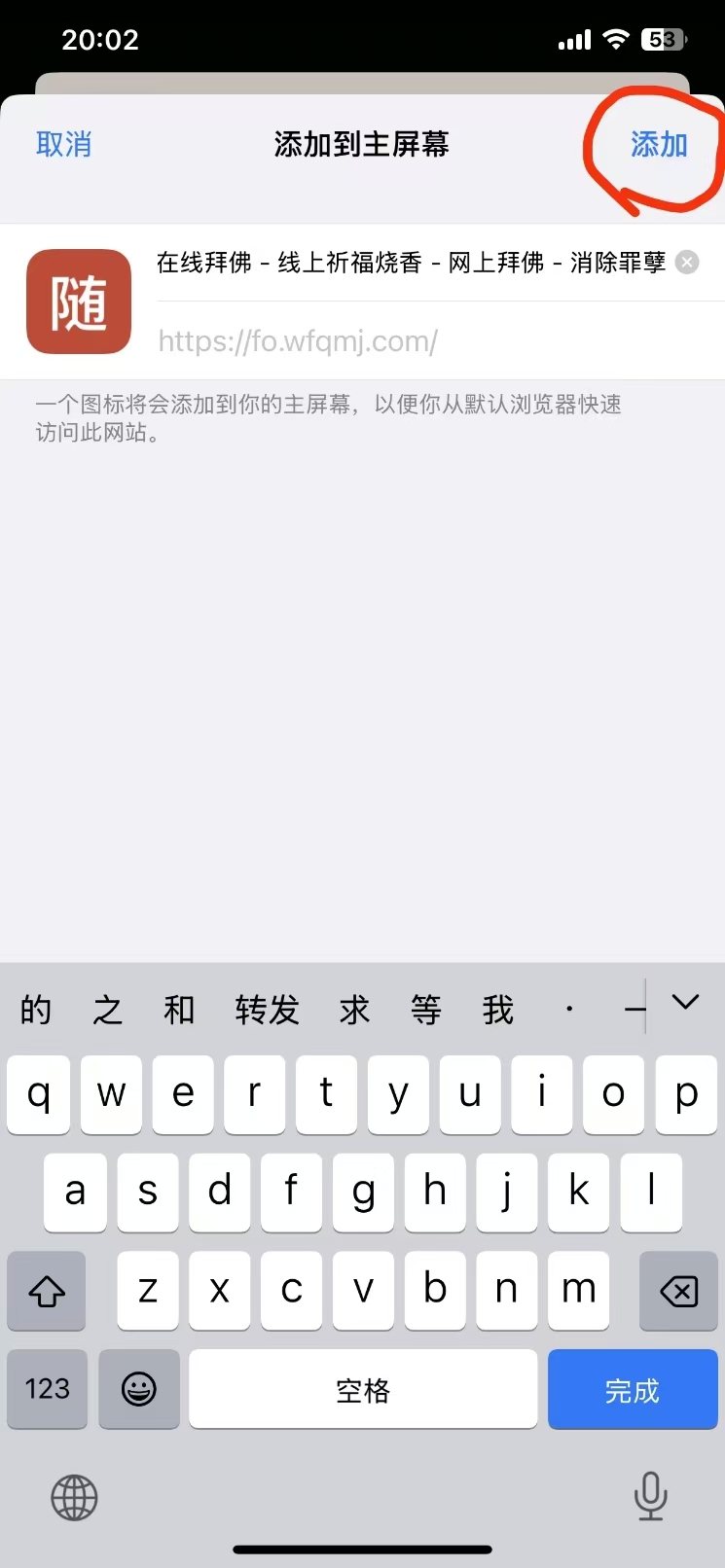This screenshot has width=725, height=1568.
Task: Clear the shortcut title text
Action: [x=687, y=263]
